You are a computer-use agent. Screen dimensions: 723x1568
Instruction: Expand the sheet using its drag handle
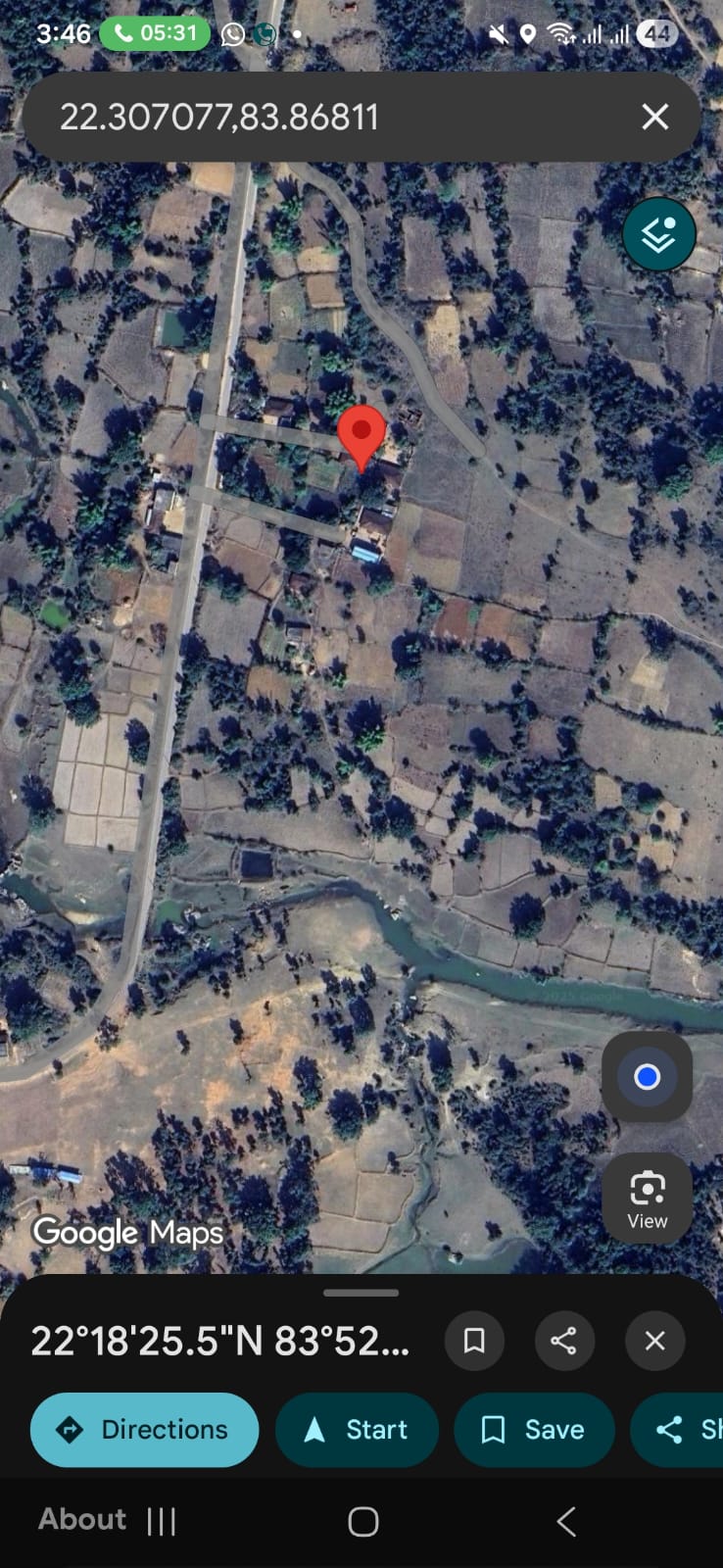(361, 1293)
